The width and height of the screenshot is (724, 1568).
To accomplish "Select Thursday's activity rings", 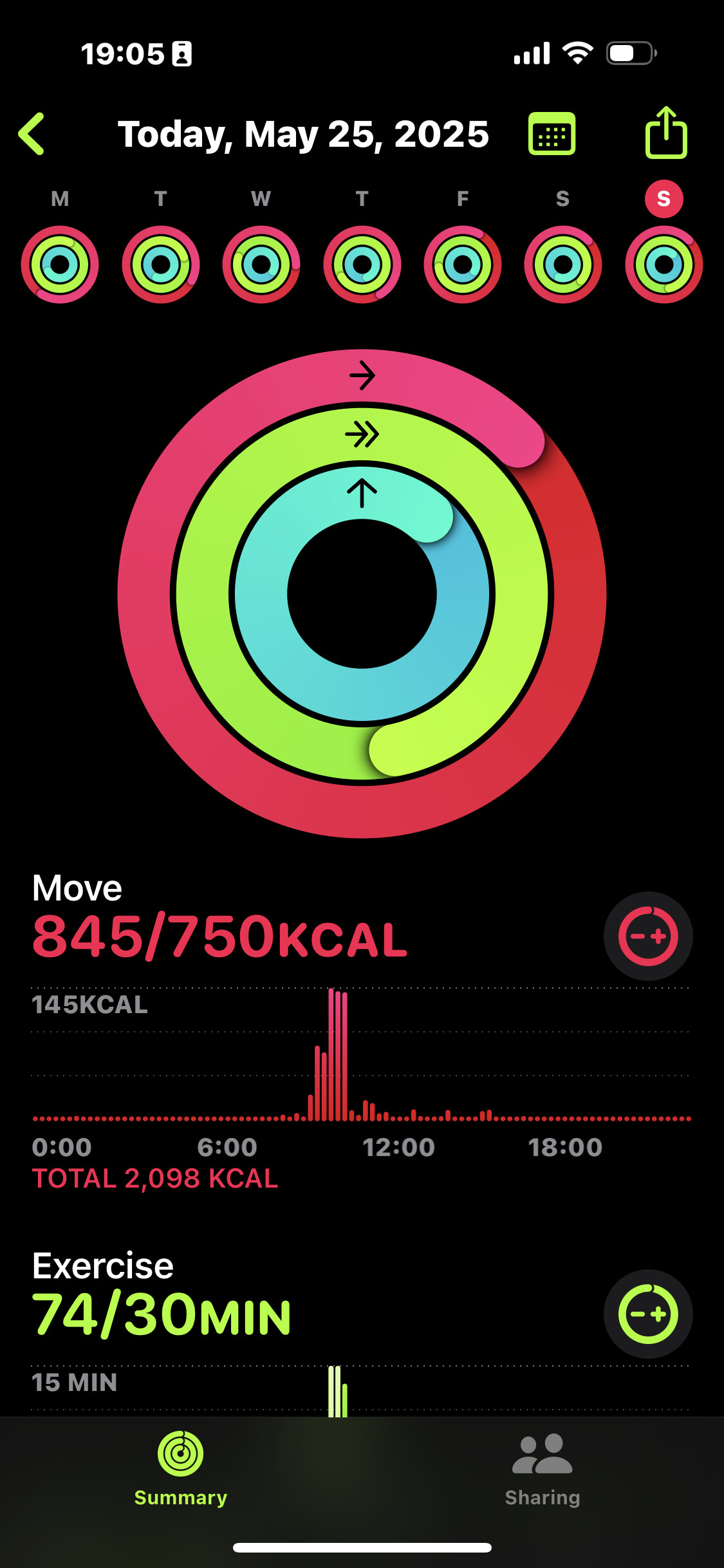I will [362, 265].
